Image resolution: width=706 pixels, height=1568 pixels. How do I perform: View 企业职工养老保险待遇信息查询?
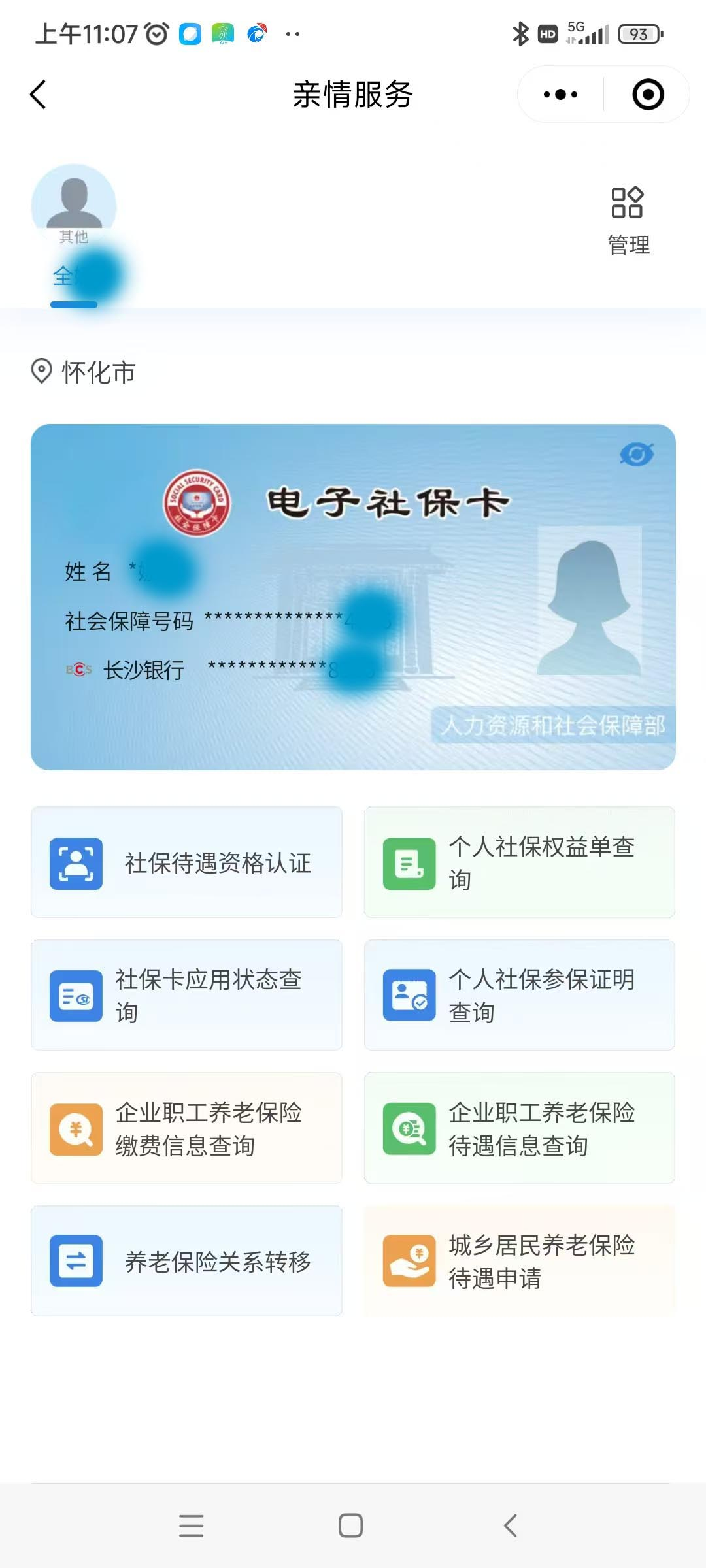click(519, 1128)
